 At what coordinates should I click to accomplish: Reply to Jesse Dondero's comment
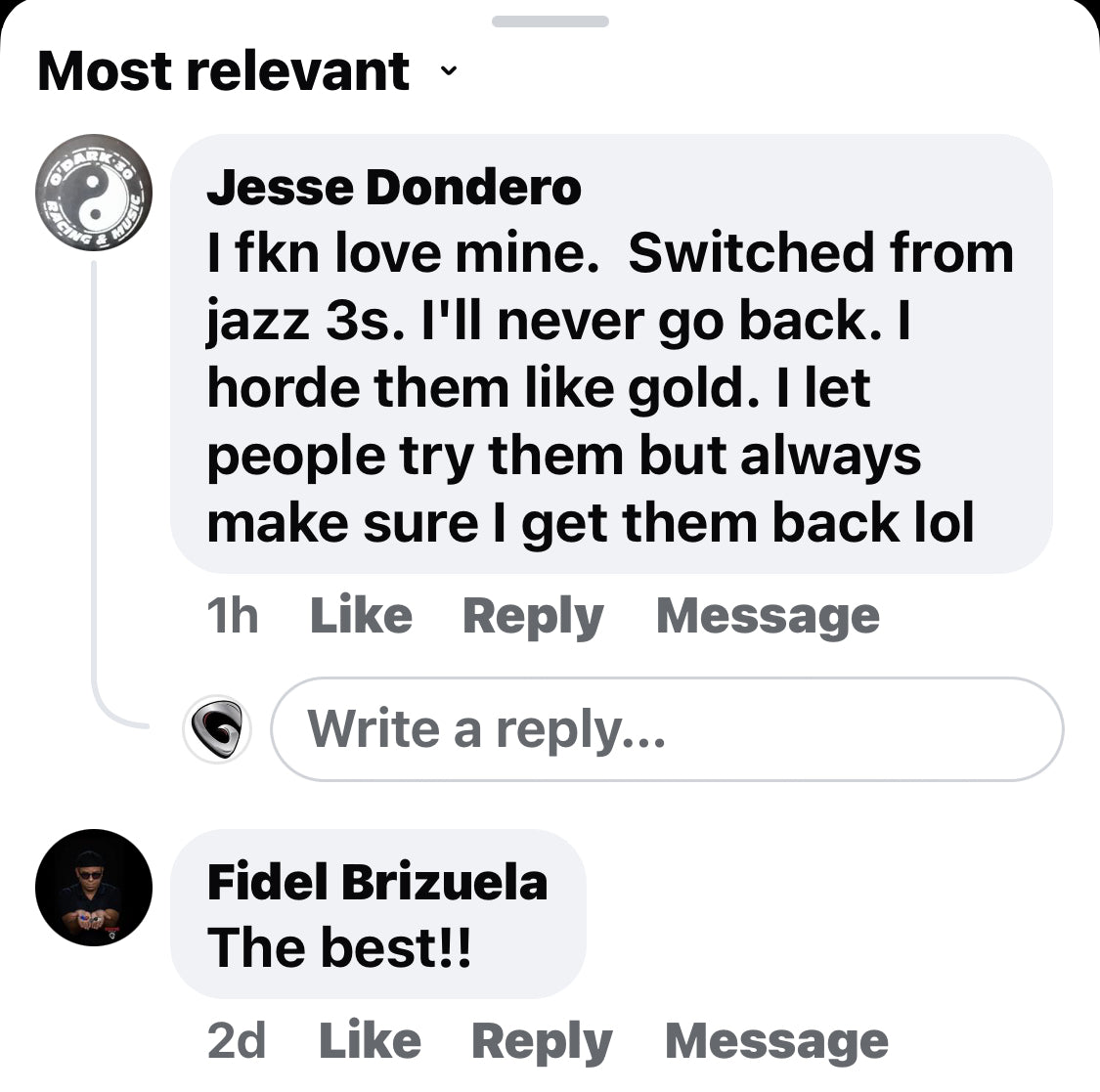click(x=533, y=616)
